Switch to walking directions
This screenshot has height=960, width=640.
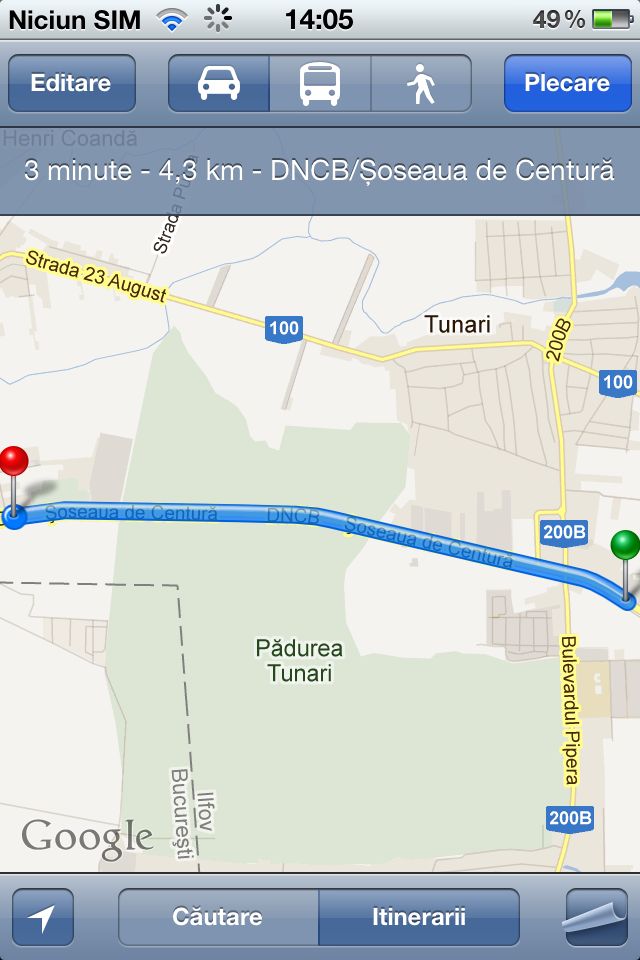[421, 83]
